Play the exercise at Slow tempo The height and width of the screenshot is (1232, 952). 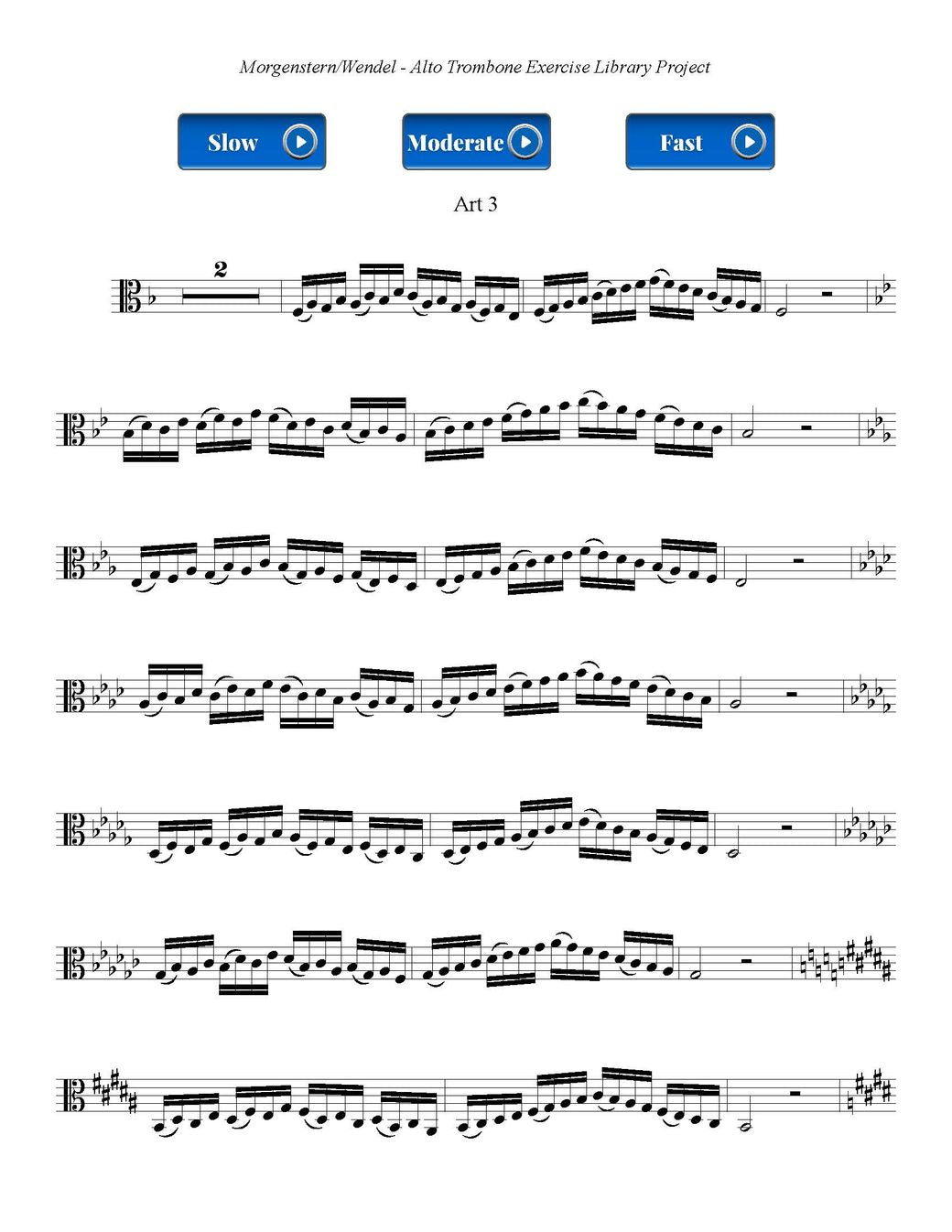tap(252, 142)
